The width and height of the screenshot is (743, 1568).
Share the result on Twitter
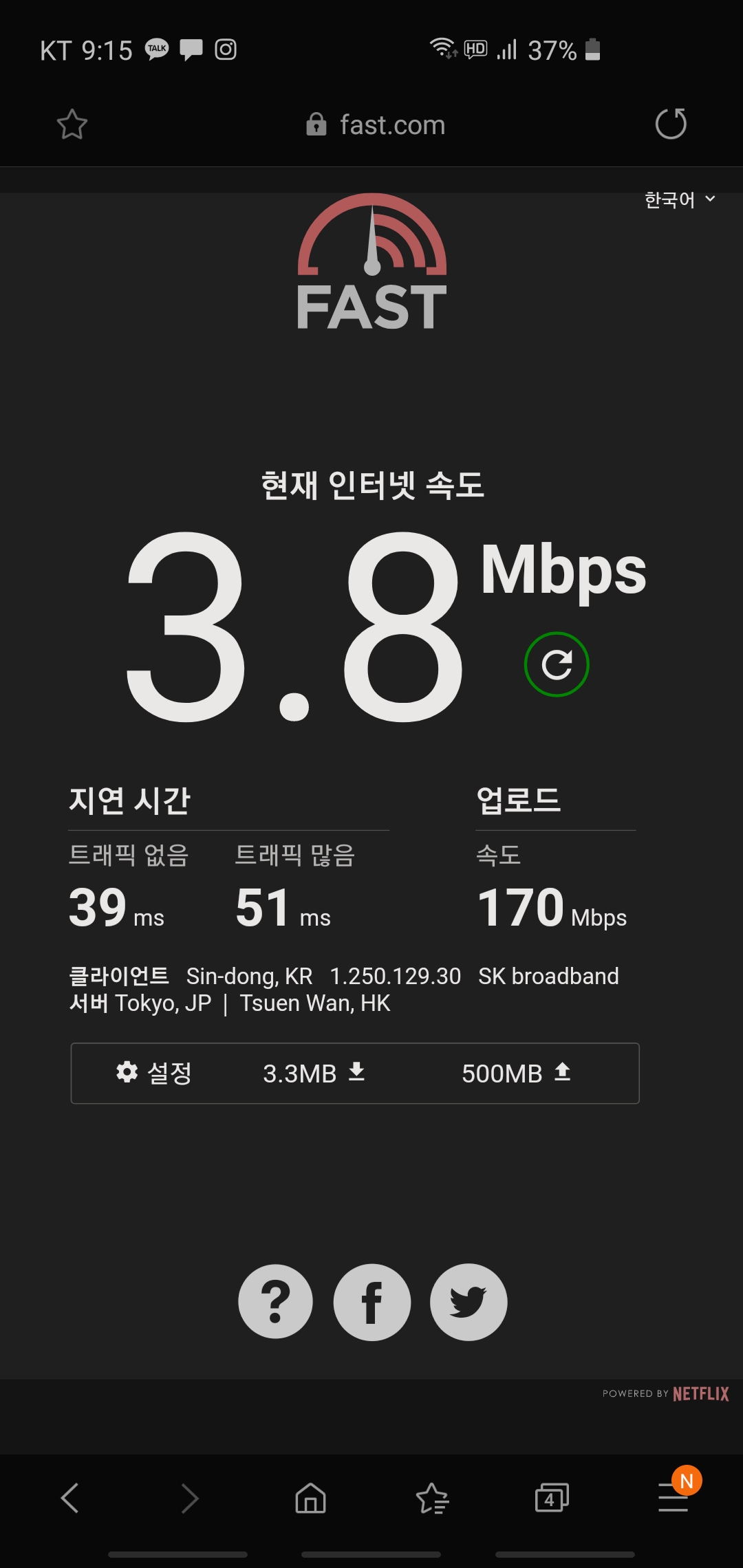(x=469, y=1301)
